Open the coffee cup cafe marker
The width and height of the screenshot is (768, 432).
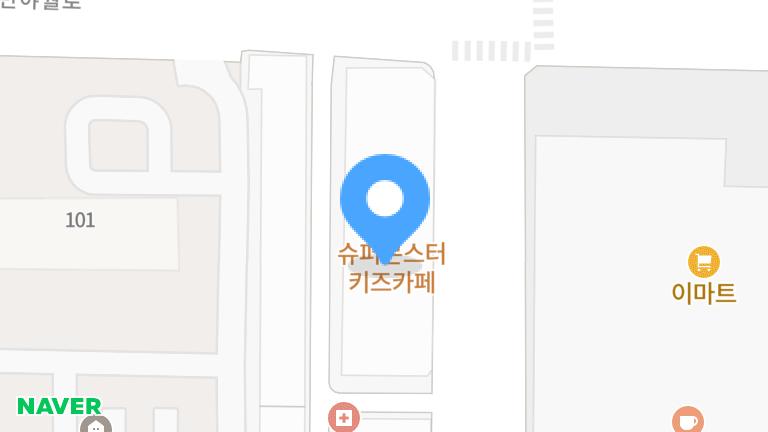click(x=688, y=420)
